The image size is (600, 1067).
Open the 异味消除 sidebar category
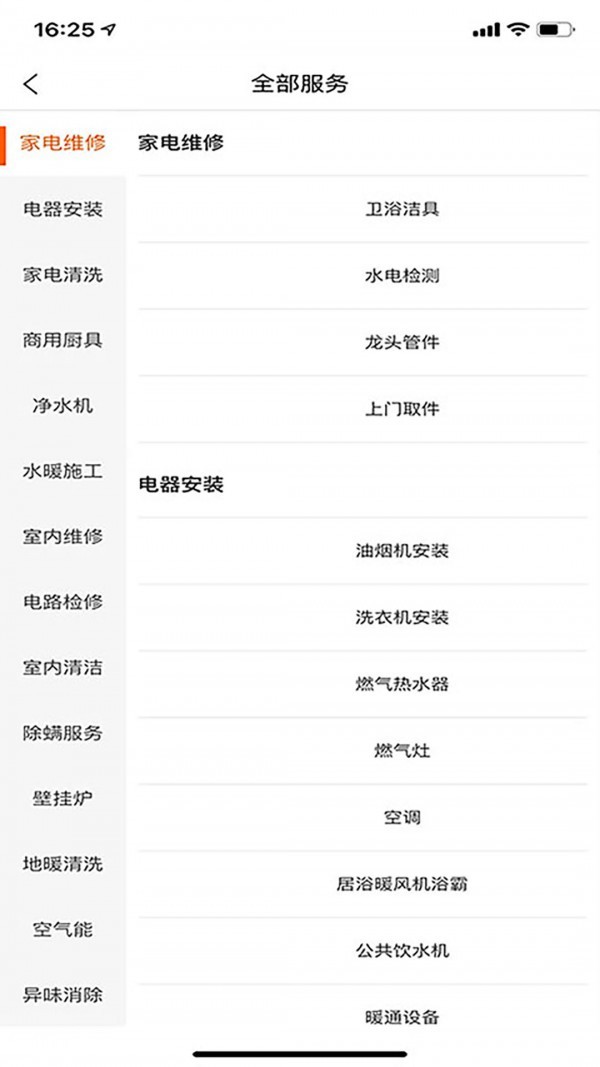click(63, 996)
